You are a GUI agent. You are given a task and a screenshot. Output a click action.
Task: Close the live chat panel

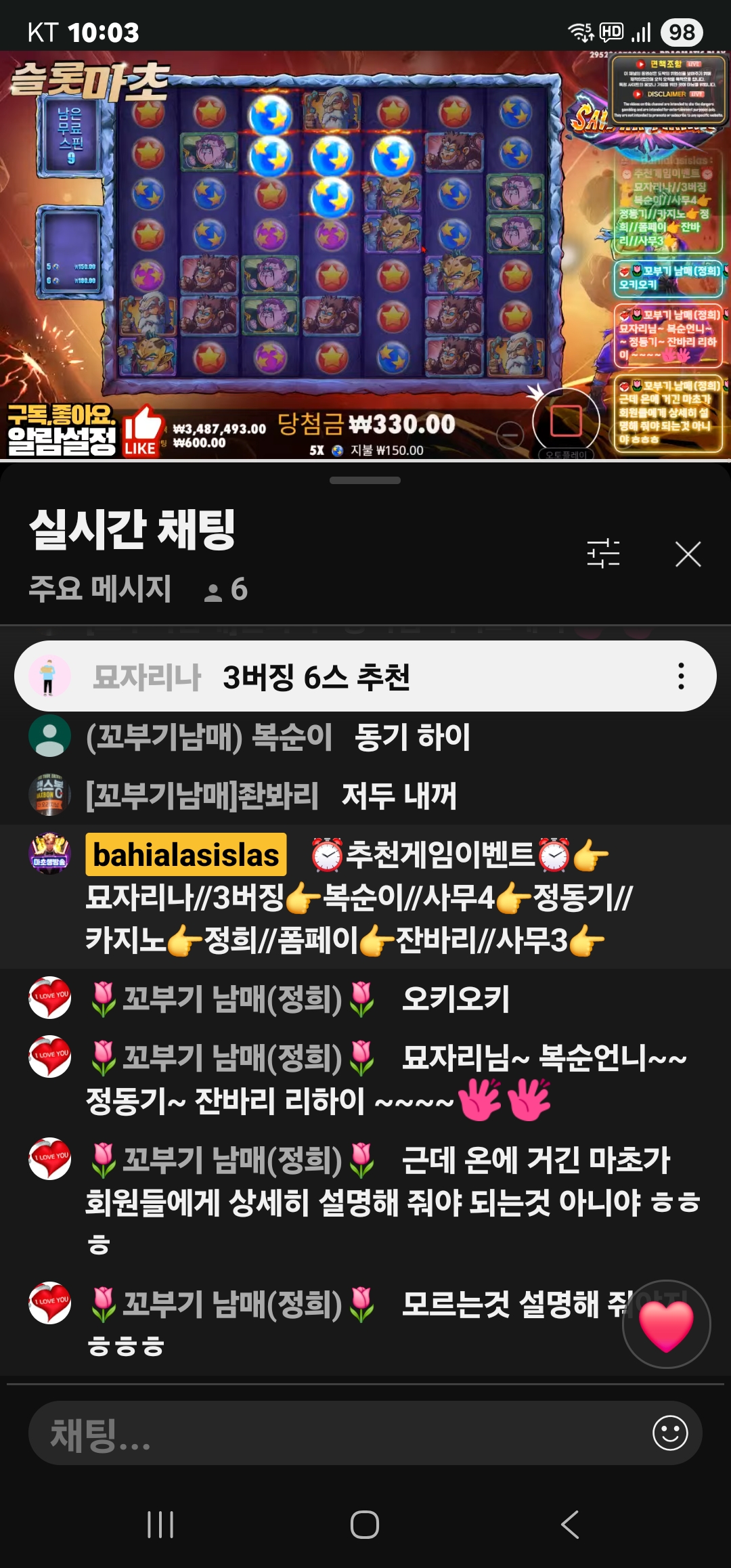(x=688, y=554)
